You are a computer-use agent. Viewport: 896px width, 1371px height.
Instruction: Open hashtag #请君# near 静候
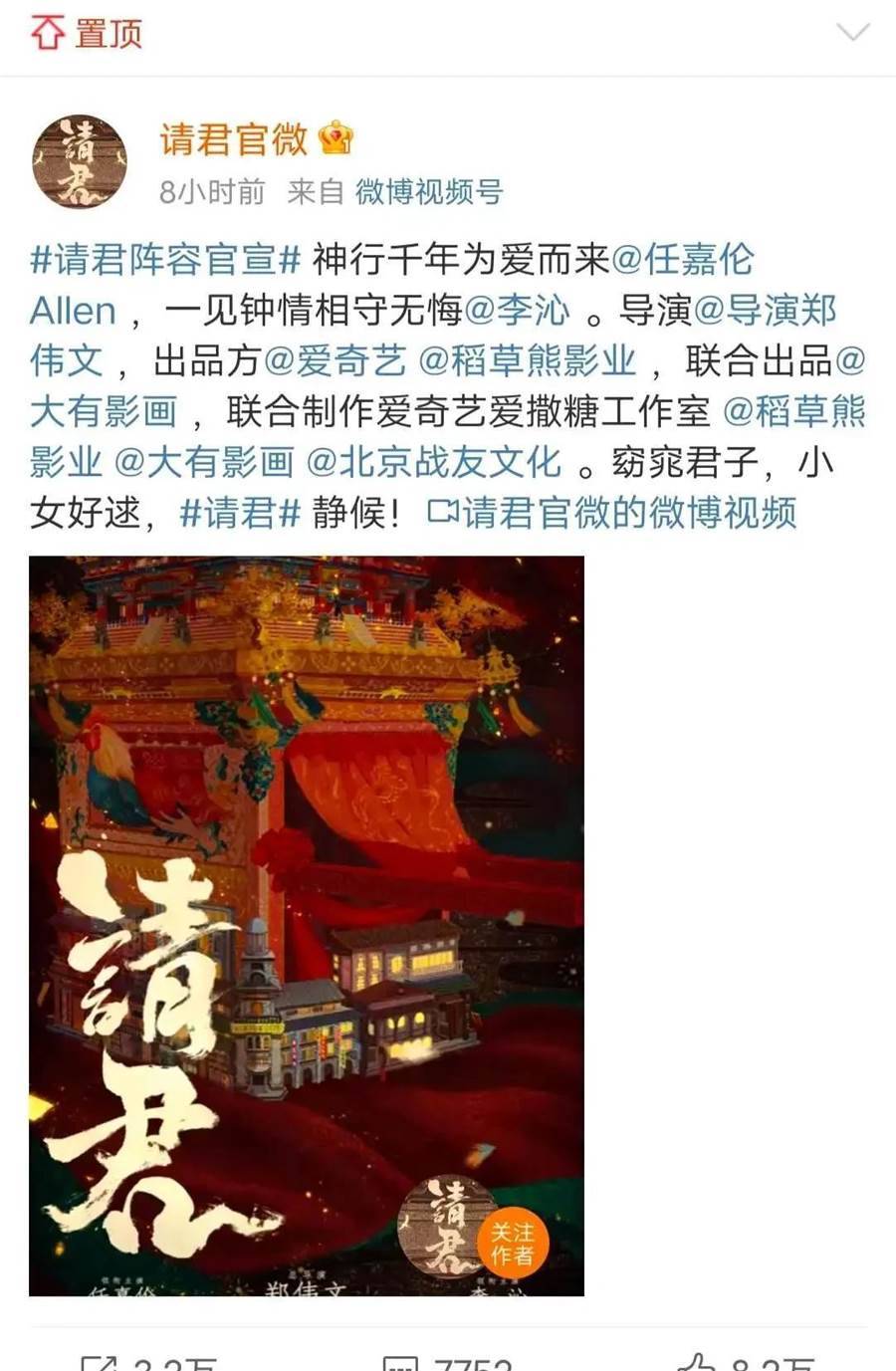(240, 514)
